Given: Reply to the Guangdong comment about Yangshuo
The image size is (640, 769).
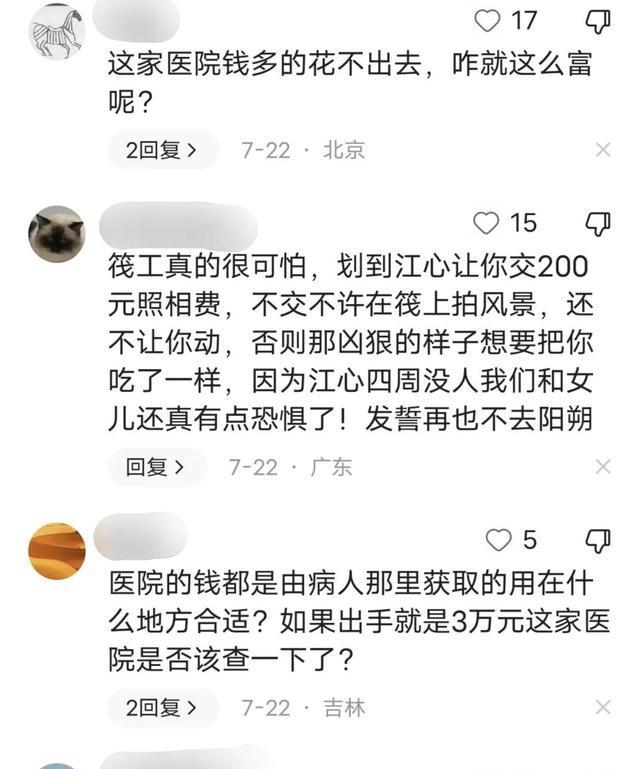Looking at the screenshot, I should pos(156,467).
